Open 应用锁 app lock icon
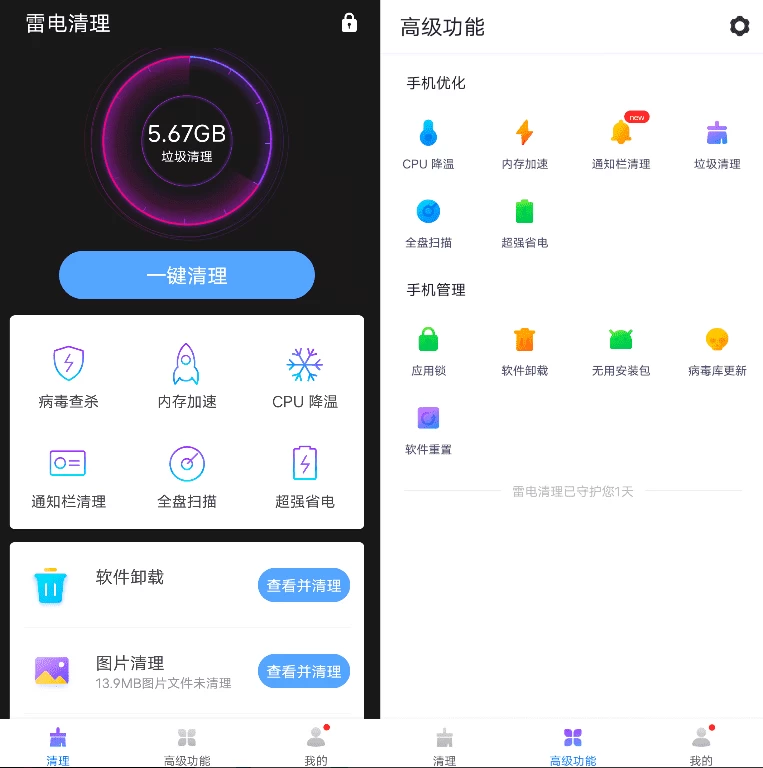This screenshot has height=768, width=763. point(428,341)
